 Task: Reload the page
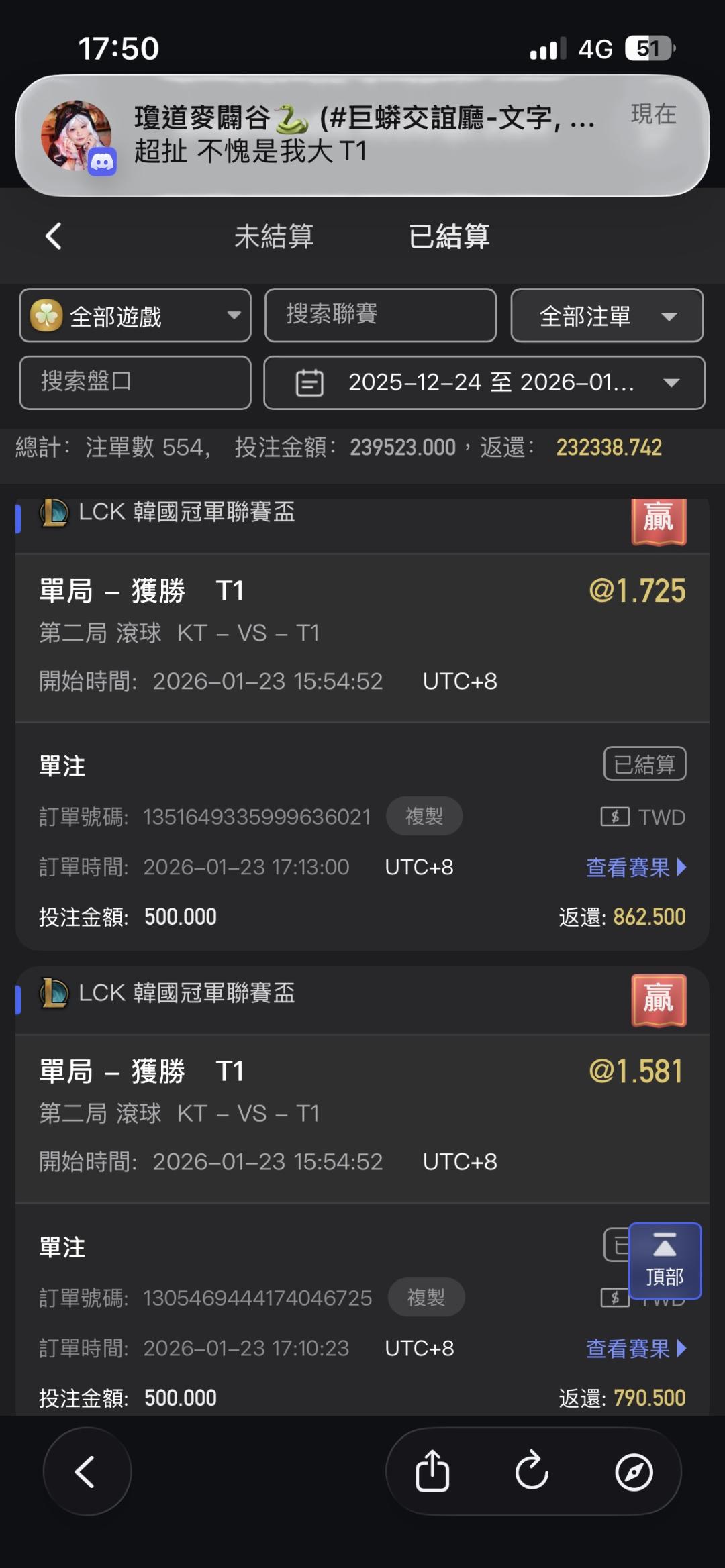(x=532, y=1471)
